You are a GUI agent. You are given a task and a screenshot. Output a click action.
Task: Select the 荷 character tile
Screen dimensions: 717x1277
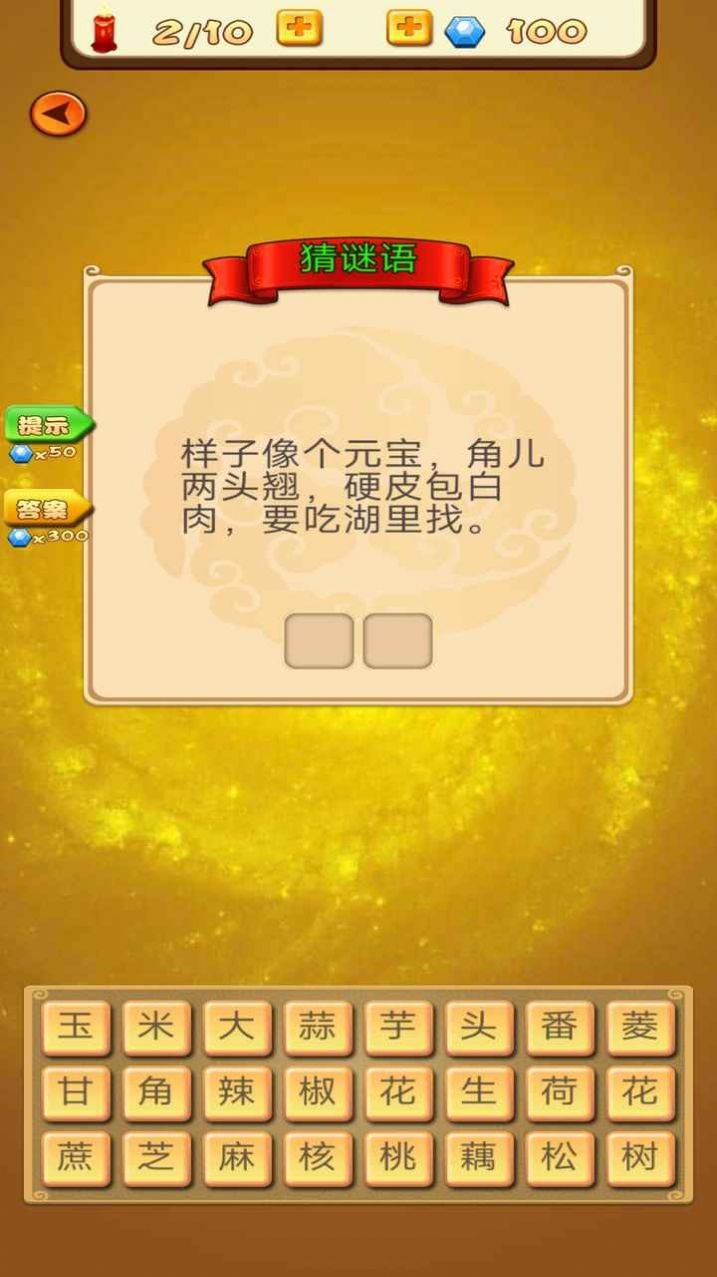(559, 1093)
